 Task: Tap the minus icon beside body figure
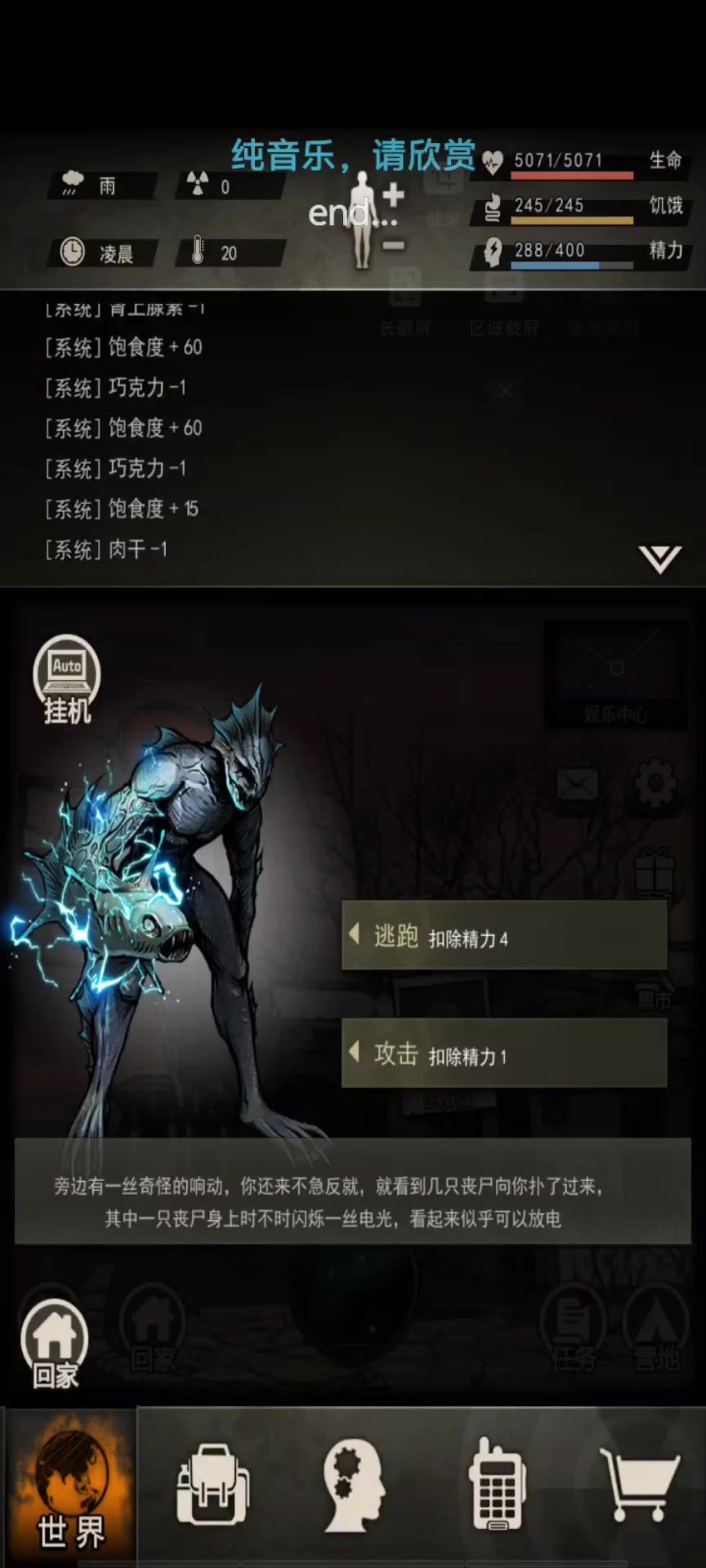394,244
